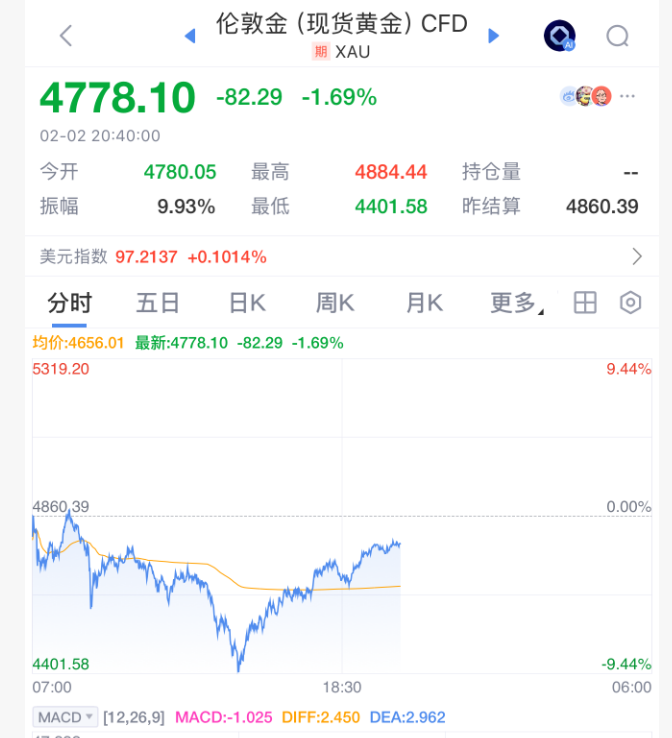
Task: Open the share options next to avatars
Action: point(628,96)
